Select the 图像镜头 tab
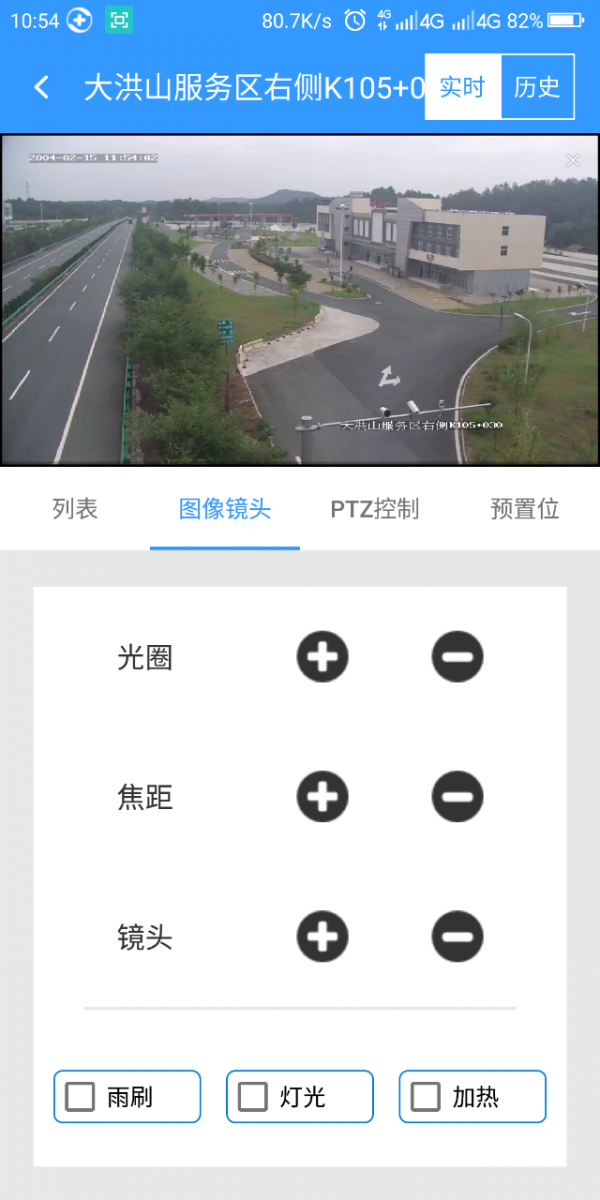The height and width of the screenshot is (1200, 600). click(225, 509)
